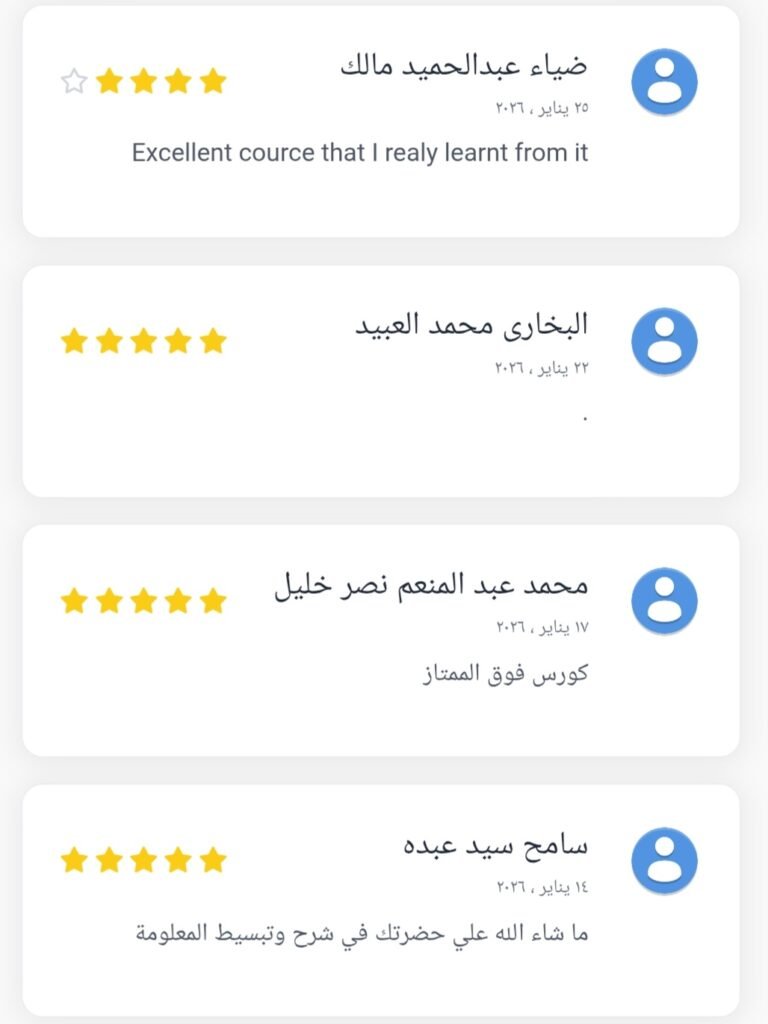
Task: Open محمد عبد المنعم نصر خليل's profile avatar
Action: 664,601
